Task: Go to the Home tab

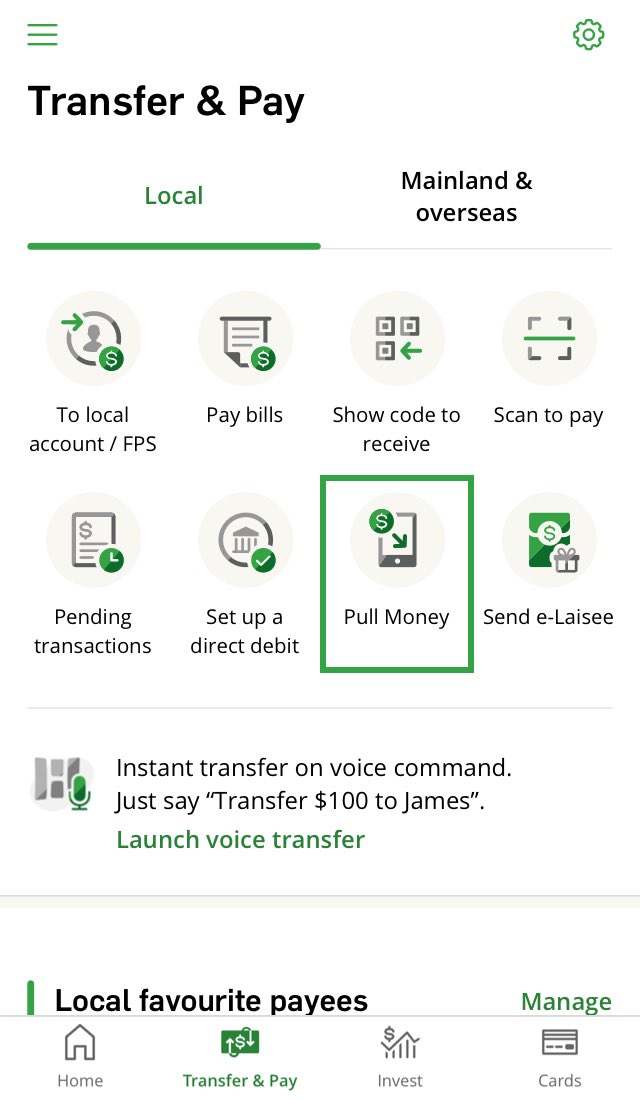Action: pos(80,1058)
